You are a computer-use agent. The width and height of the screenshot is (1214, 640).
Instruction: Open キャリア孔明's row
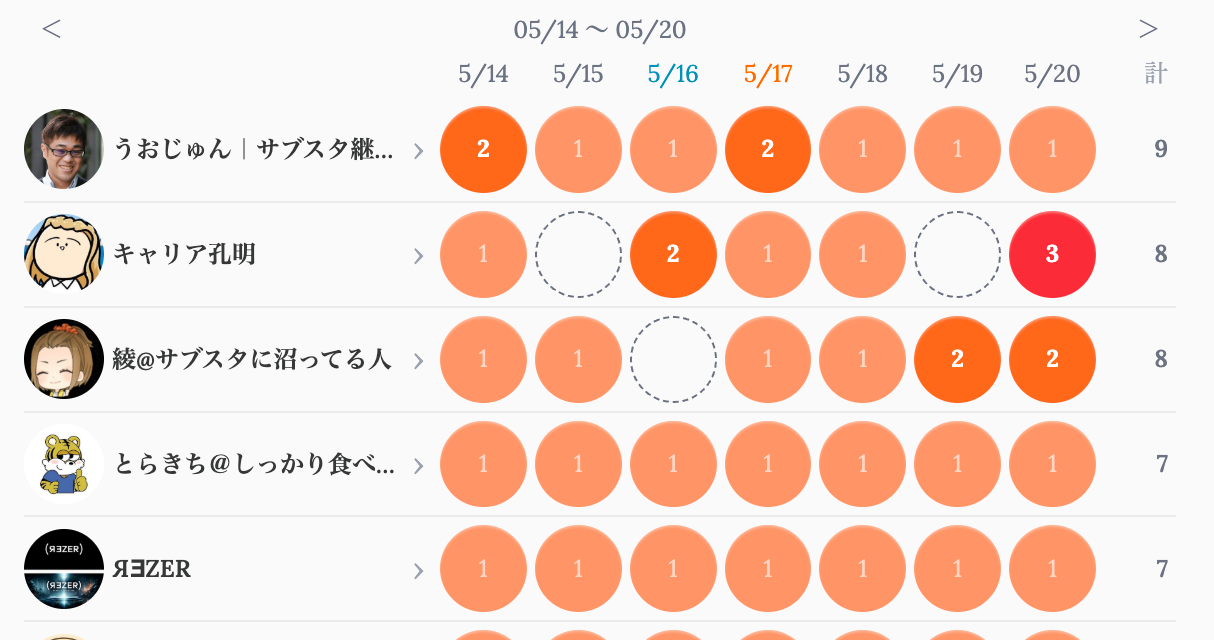[225, 254]
